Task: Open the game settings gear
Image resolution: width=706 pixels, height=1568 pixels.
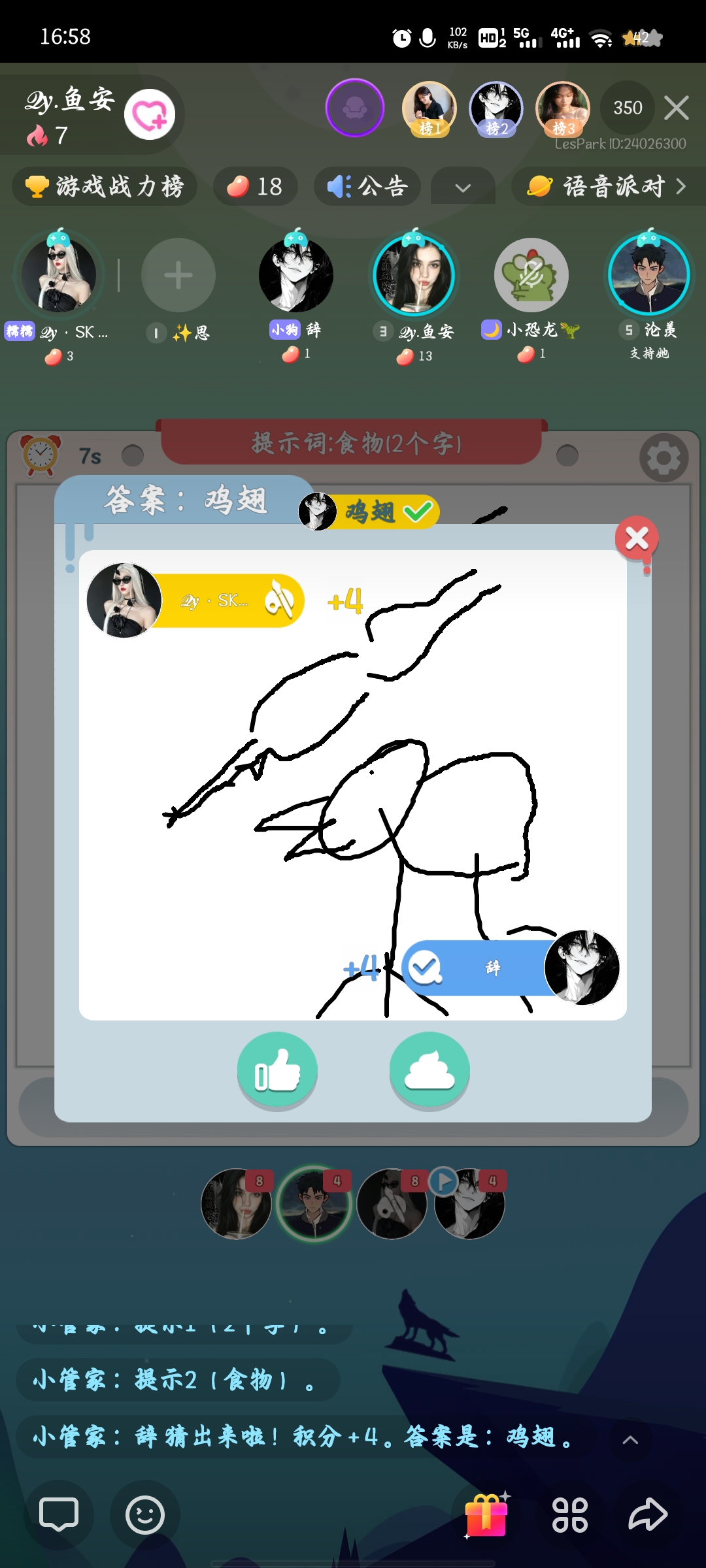Action: (x=664, y=457)
